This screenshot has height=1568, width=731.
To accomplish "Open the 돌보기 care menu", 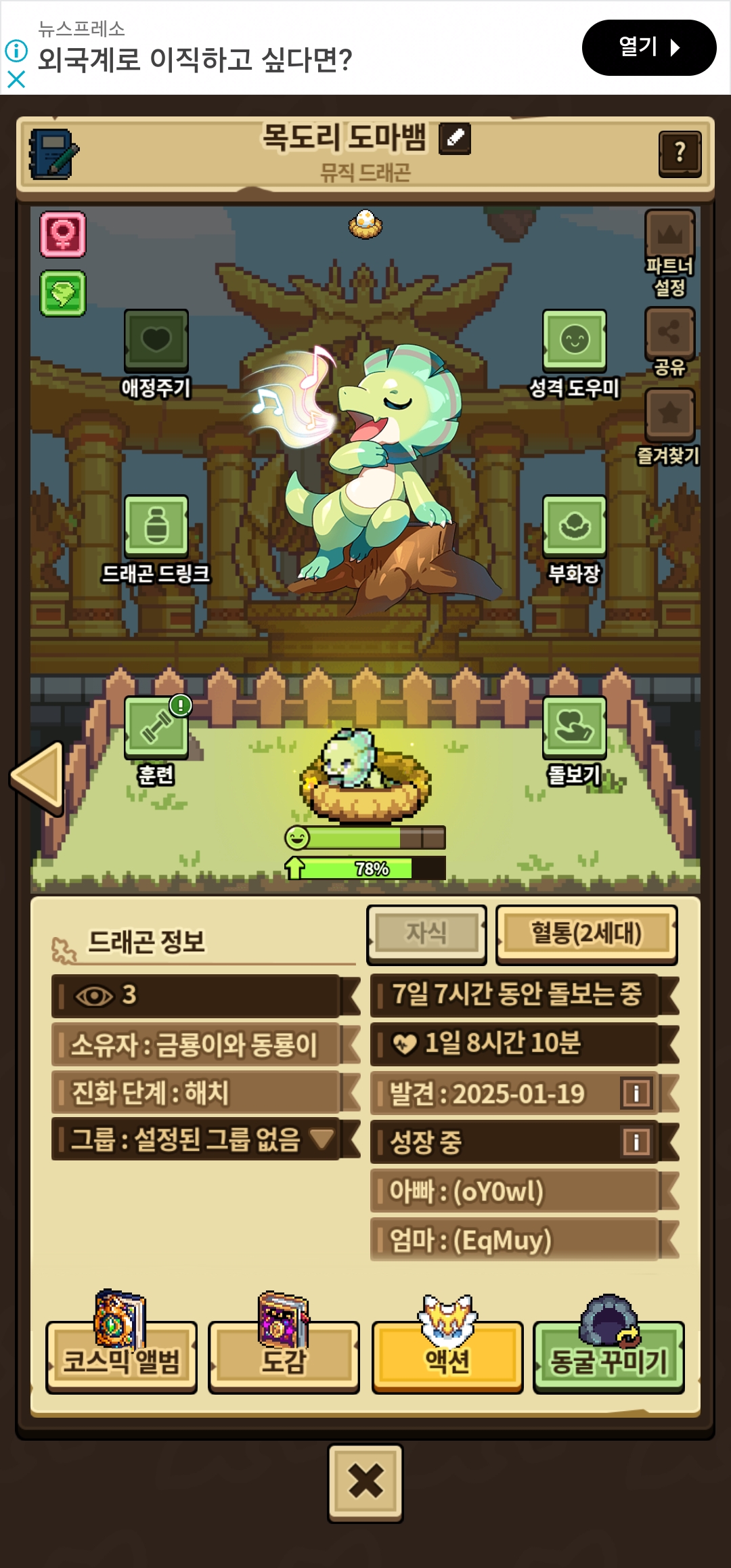I will [x=574, y=741].
